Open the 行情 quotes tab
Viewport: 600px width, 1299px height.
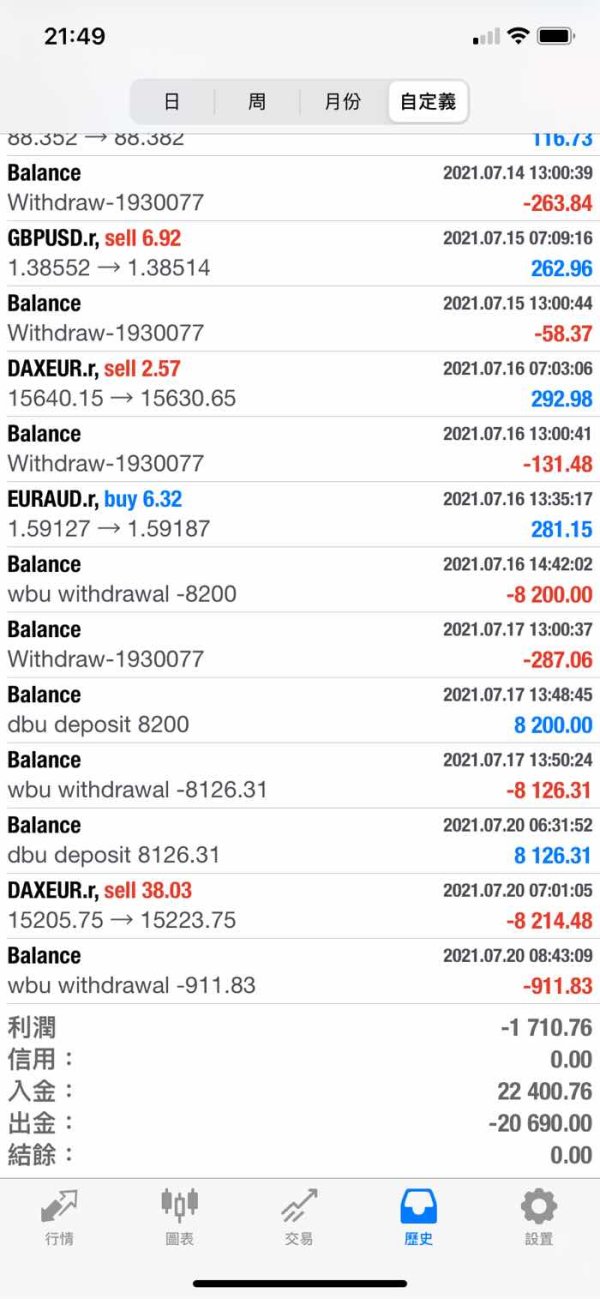59,1216
